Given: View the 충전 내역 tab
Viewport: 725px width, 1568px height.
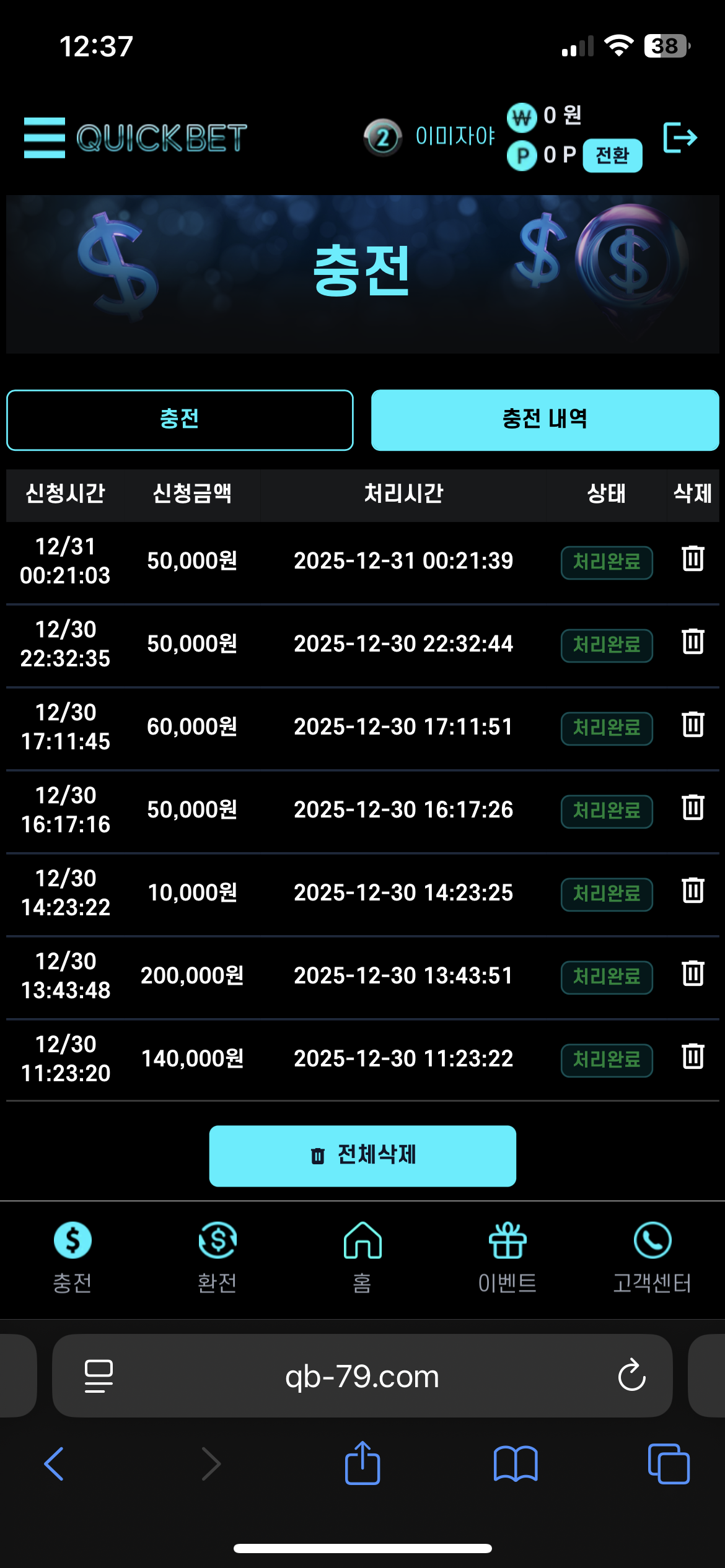Looking at the screenshot, I should [x=545, y=420].
